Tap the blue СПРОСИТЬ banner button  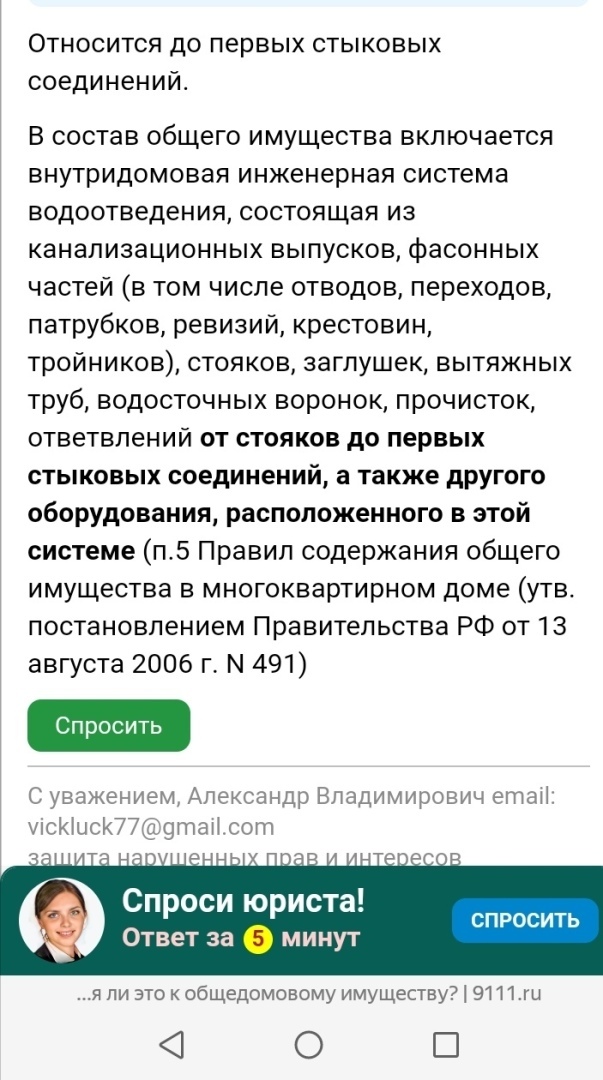[524, 920]
